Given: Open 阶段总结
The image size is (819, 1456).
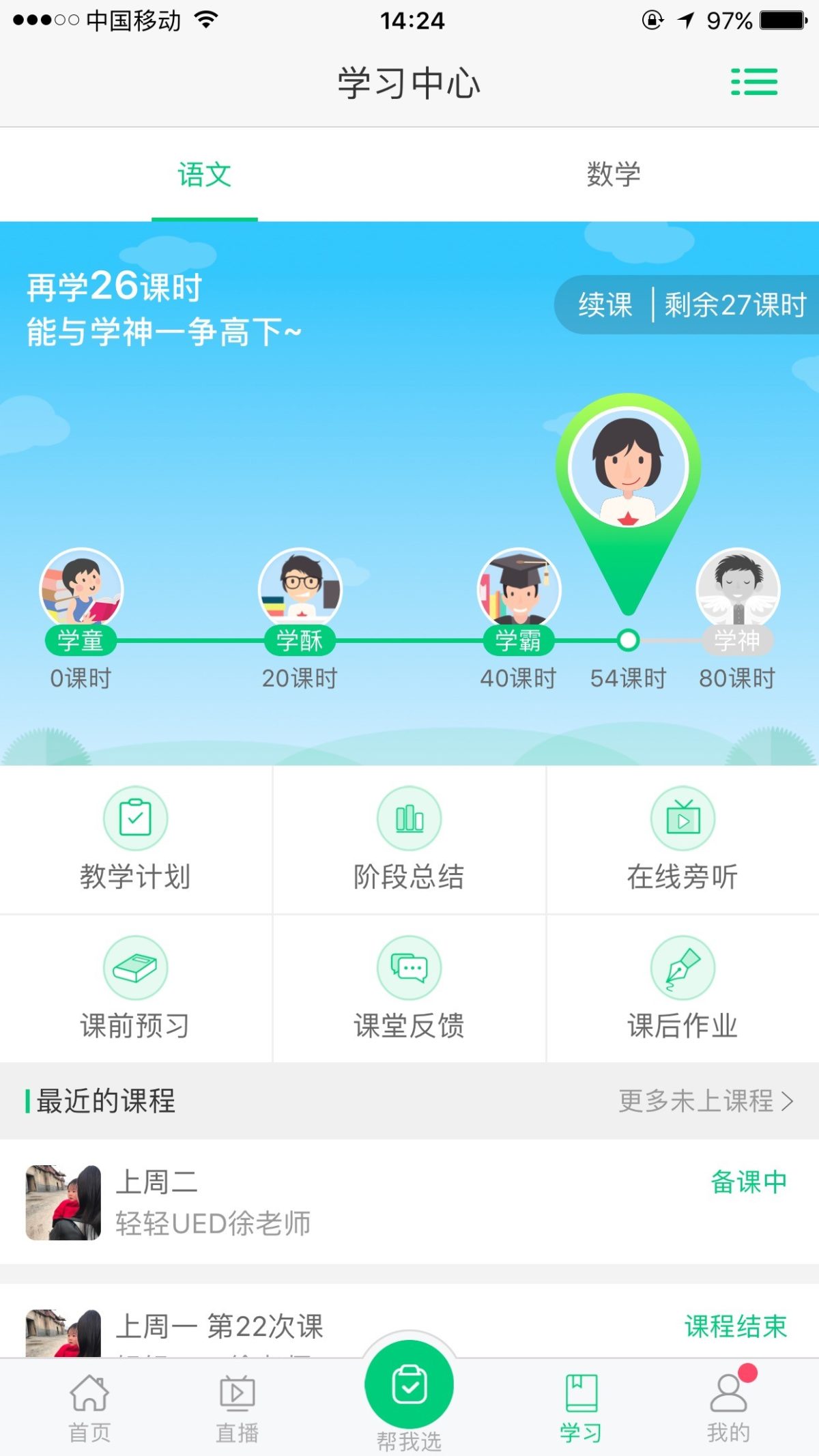Looking at the screenshot, I should (x=409, y=840).
